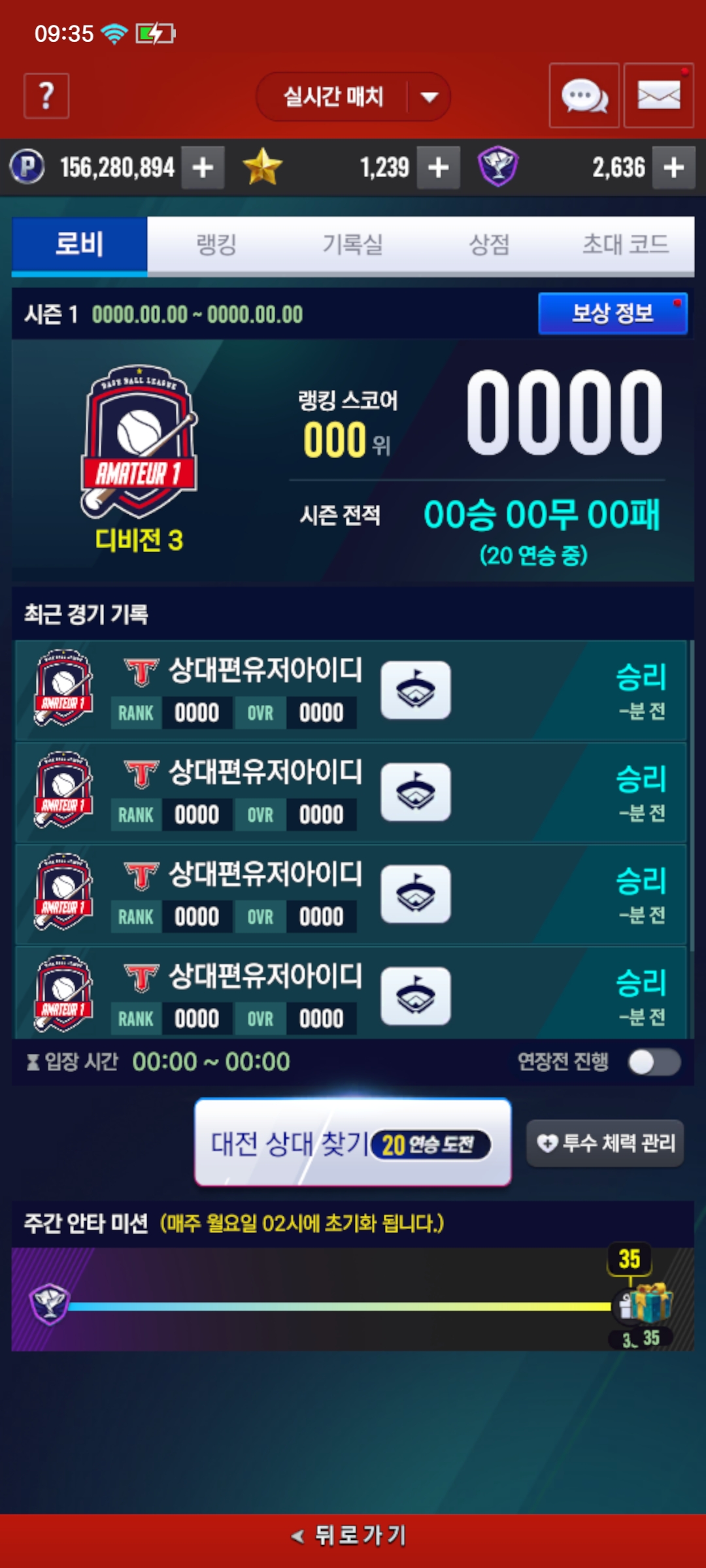Add stars with the plus button
The height and width of the screenshot is (1568, 706).
pyautogui.click(x=438, y=168)
